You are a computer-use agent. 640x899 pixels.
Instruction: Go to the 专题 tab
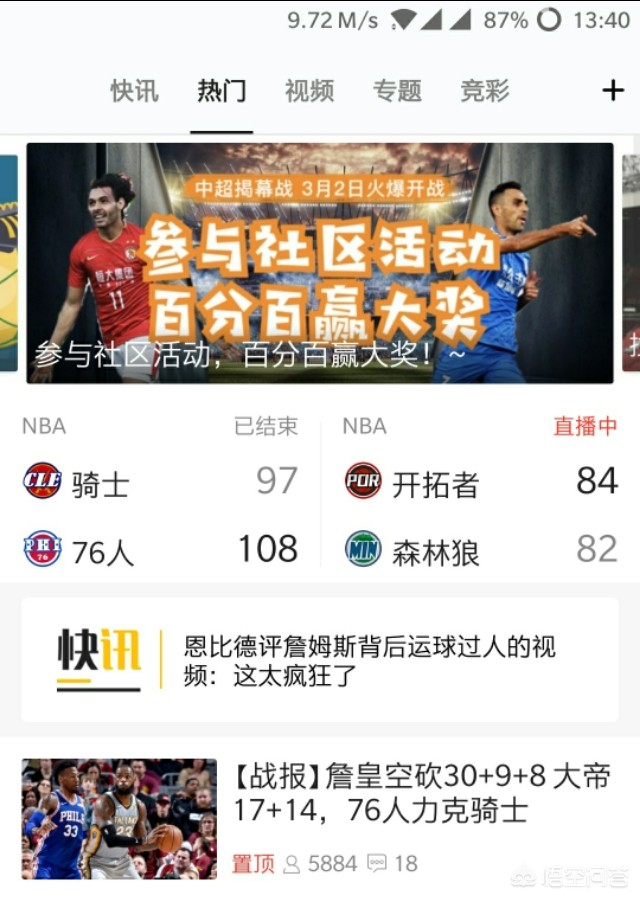coord(397,91)
